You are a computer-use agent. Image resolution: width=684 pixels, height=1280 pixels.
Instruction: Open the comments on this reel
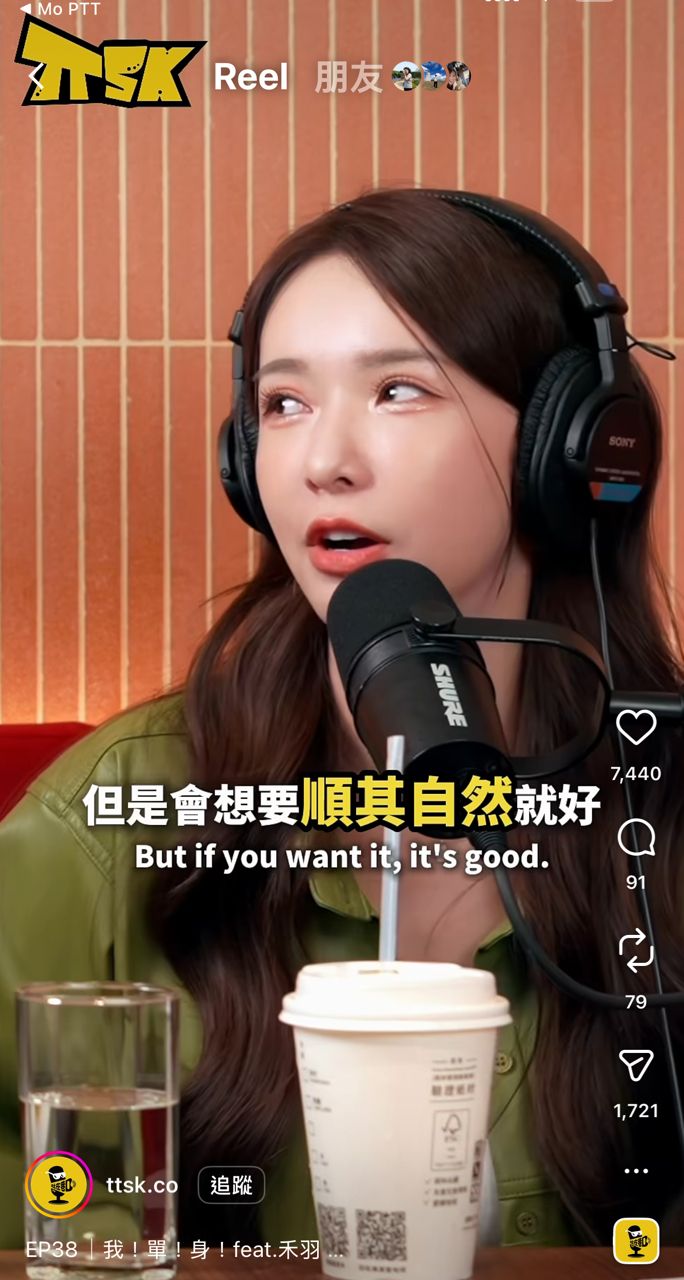point(636,838)
